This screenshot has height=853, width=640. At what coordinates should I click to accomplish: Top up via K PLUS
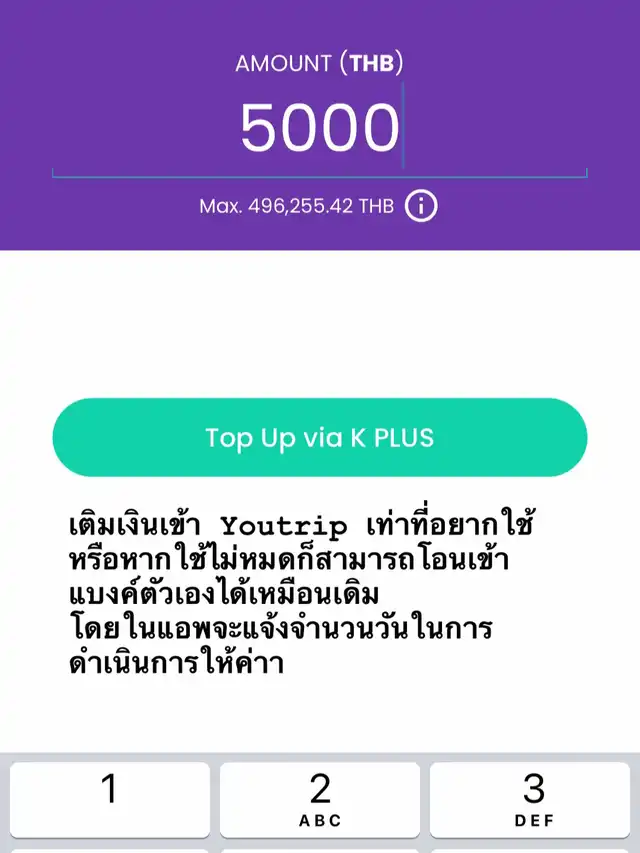coord(319,438)
